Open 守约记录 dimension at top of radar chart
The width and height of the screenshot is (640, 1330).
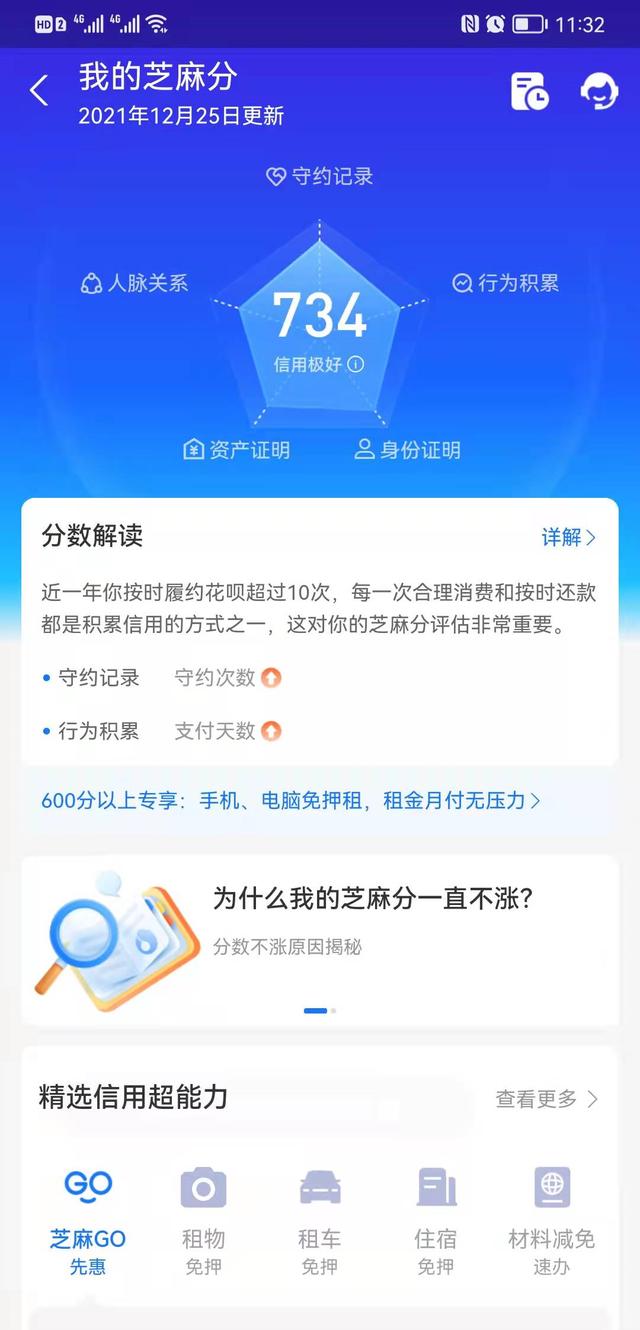click(320, 177)
